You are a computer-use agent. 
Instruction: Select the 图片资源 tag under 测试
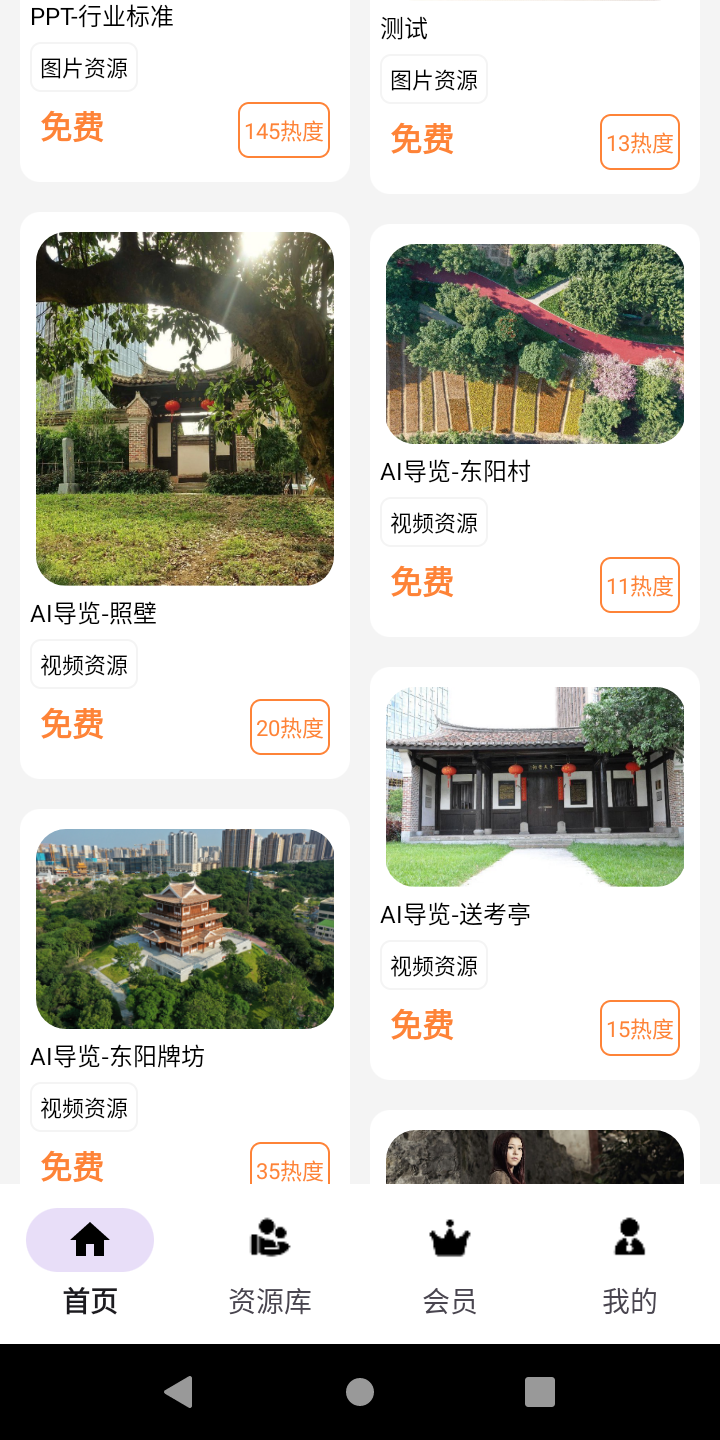(433, 78)
